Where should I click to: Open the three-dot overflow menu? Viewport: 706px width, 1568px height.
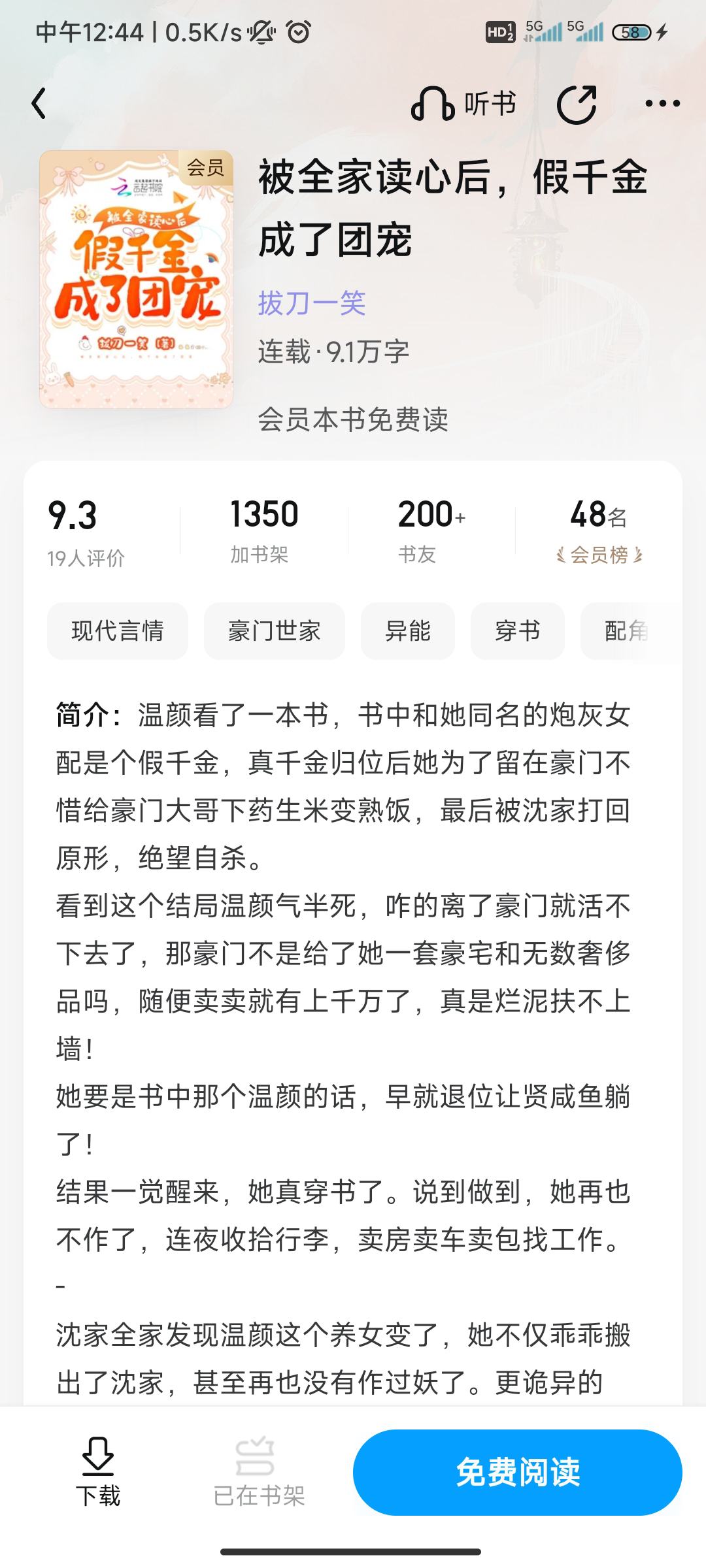click(x=662, y=103)
